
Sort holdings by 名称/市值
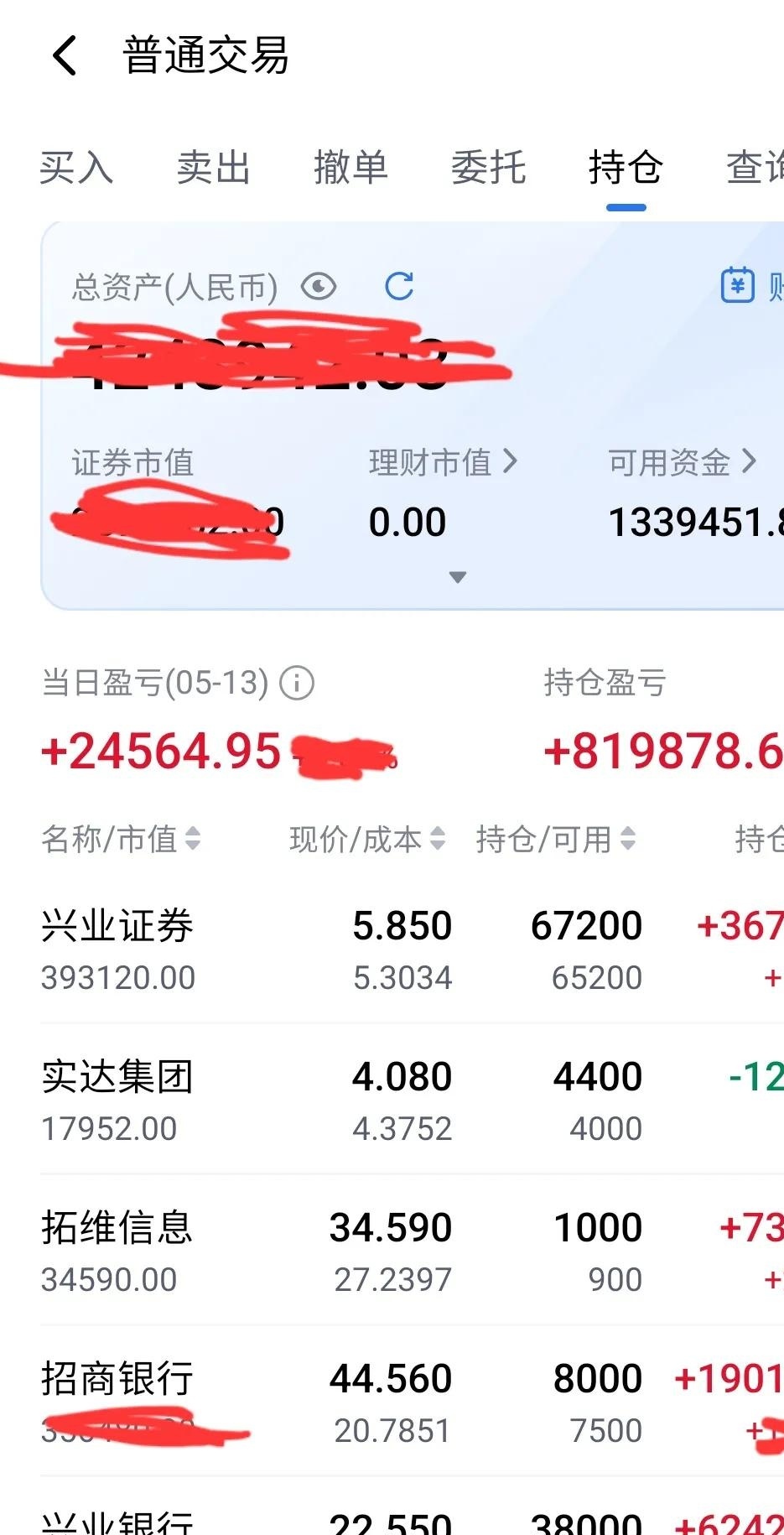click(x=122, y=840)
